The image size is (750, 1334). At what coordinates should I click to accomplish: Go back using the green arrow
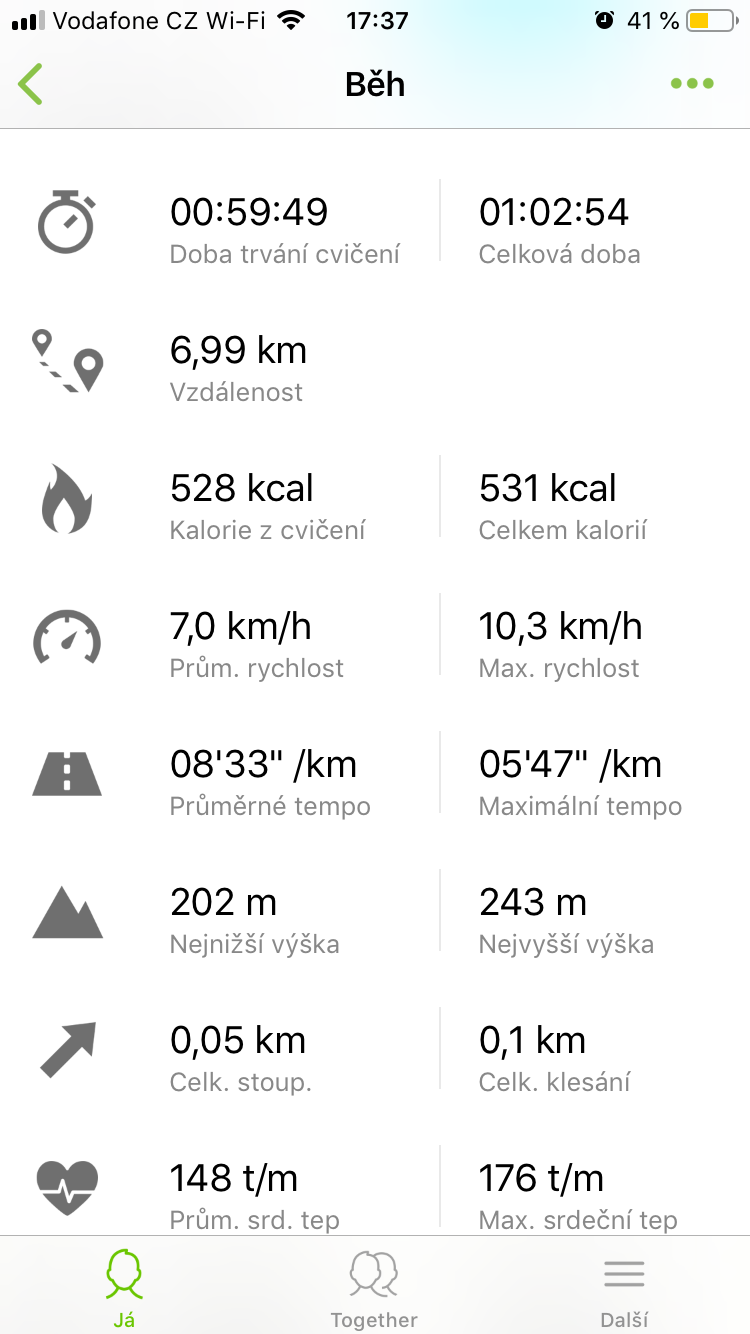[31, 84]
